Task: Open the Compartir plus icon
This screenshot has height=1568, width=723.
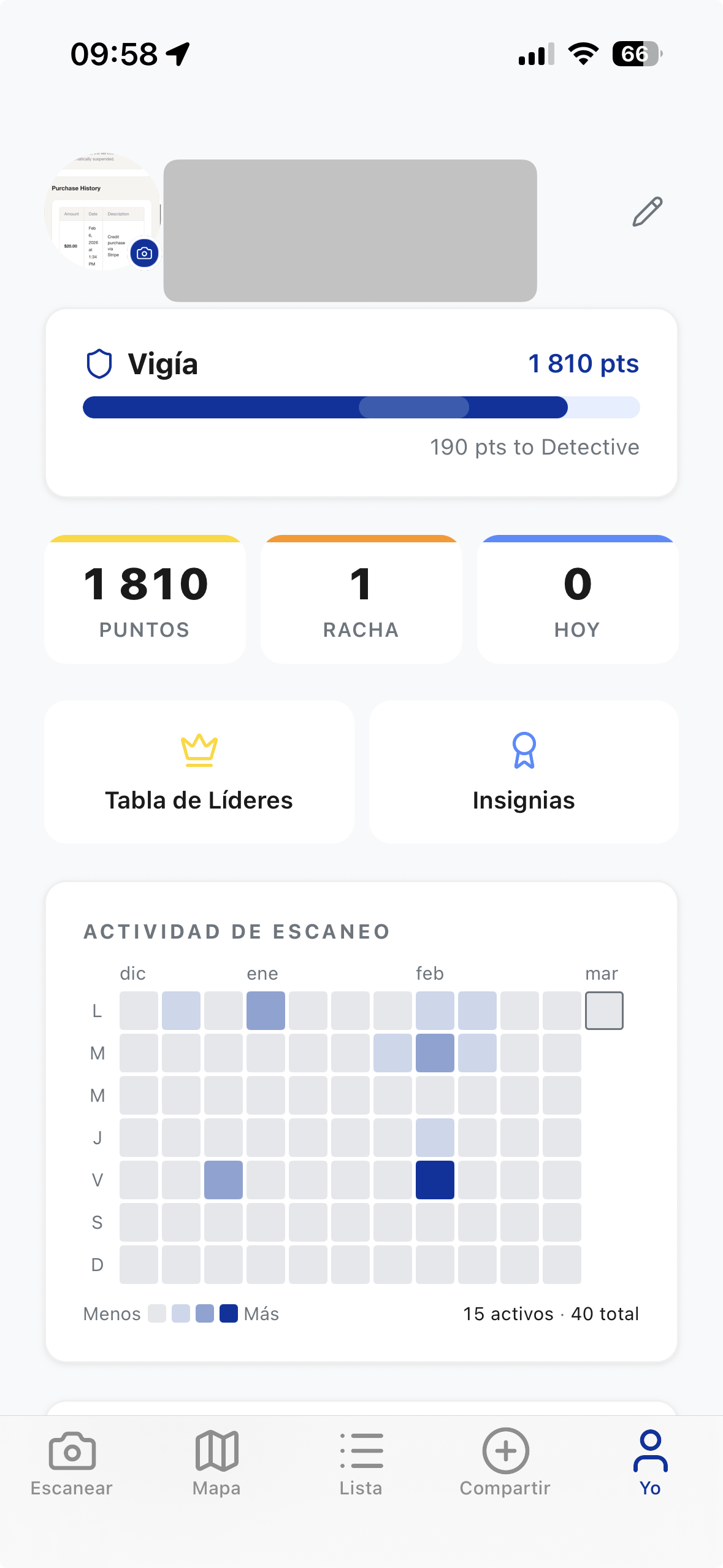Action: pyautogui.click(x=505, y=1466)
